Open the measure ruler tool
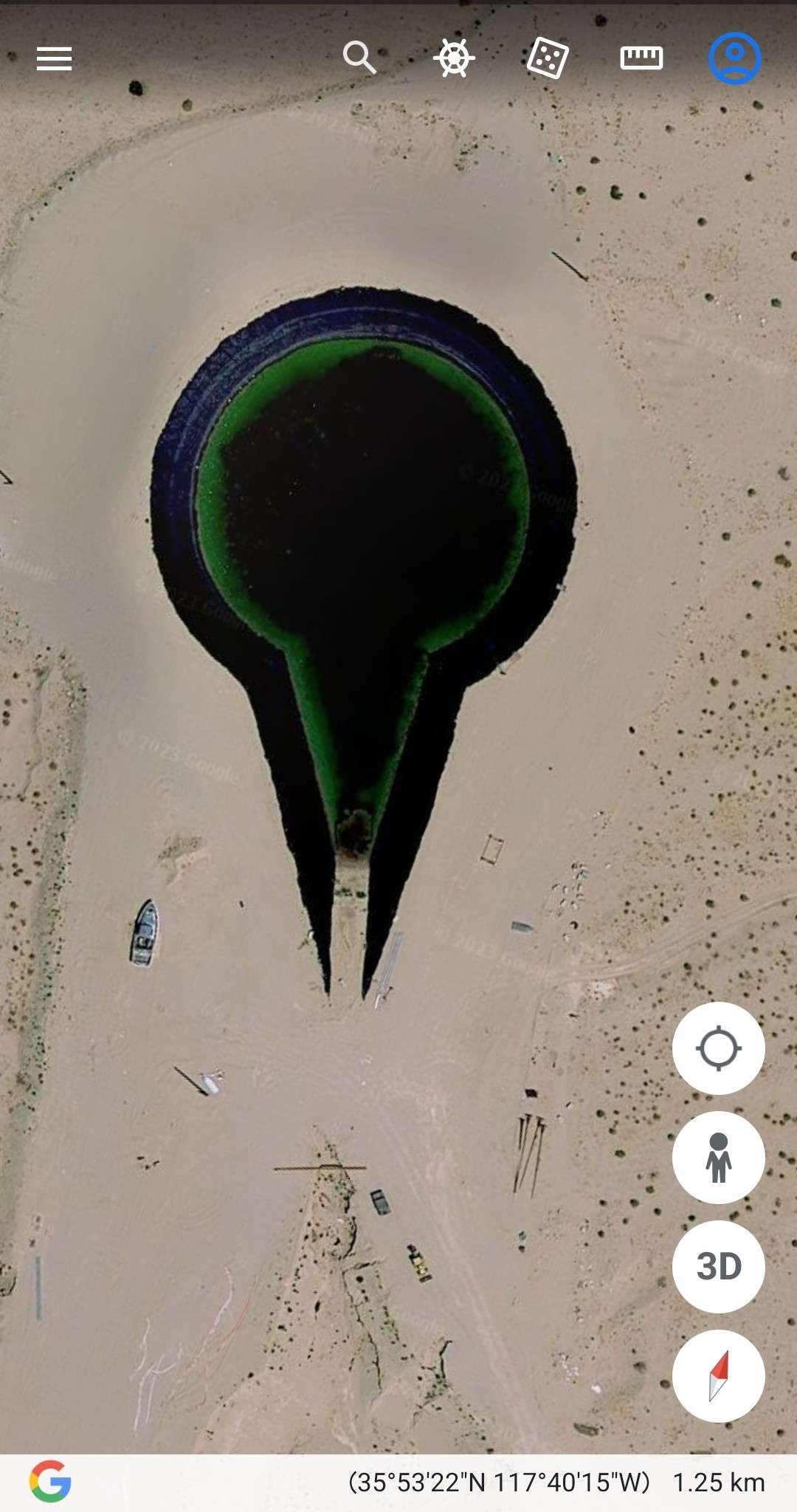 [x=641, y=58]
